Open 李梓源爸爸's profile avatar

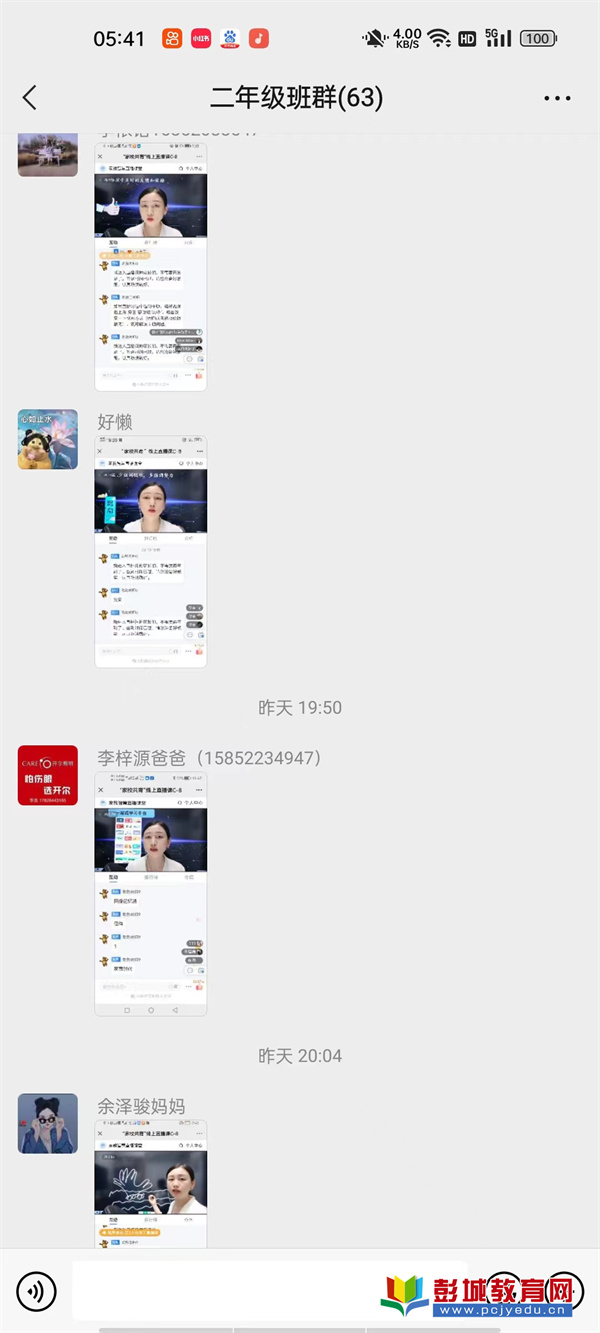[47, 775]
